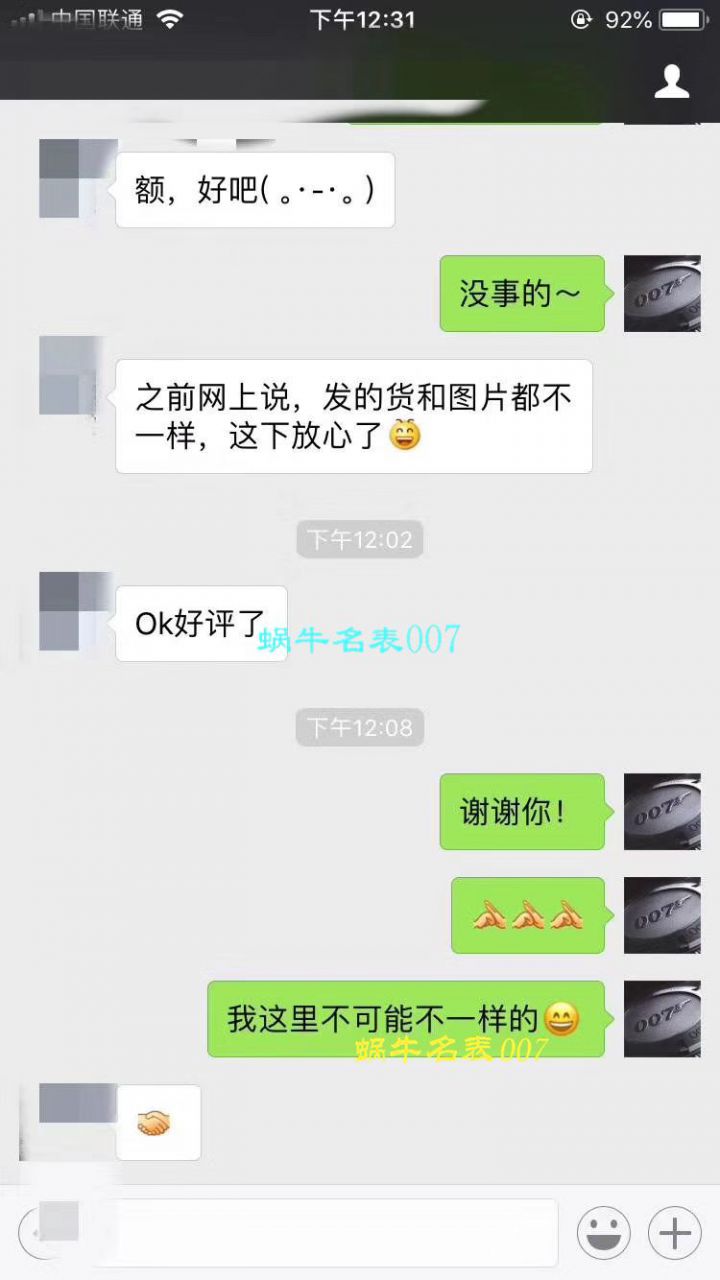Click the blue '蜗牛名表007' watermark text
The image size is (720, 1280).
360,637
